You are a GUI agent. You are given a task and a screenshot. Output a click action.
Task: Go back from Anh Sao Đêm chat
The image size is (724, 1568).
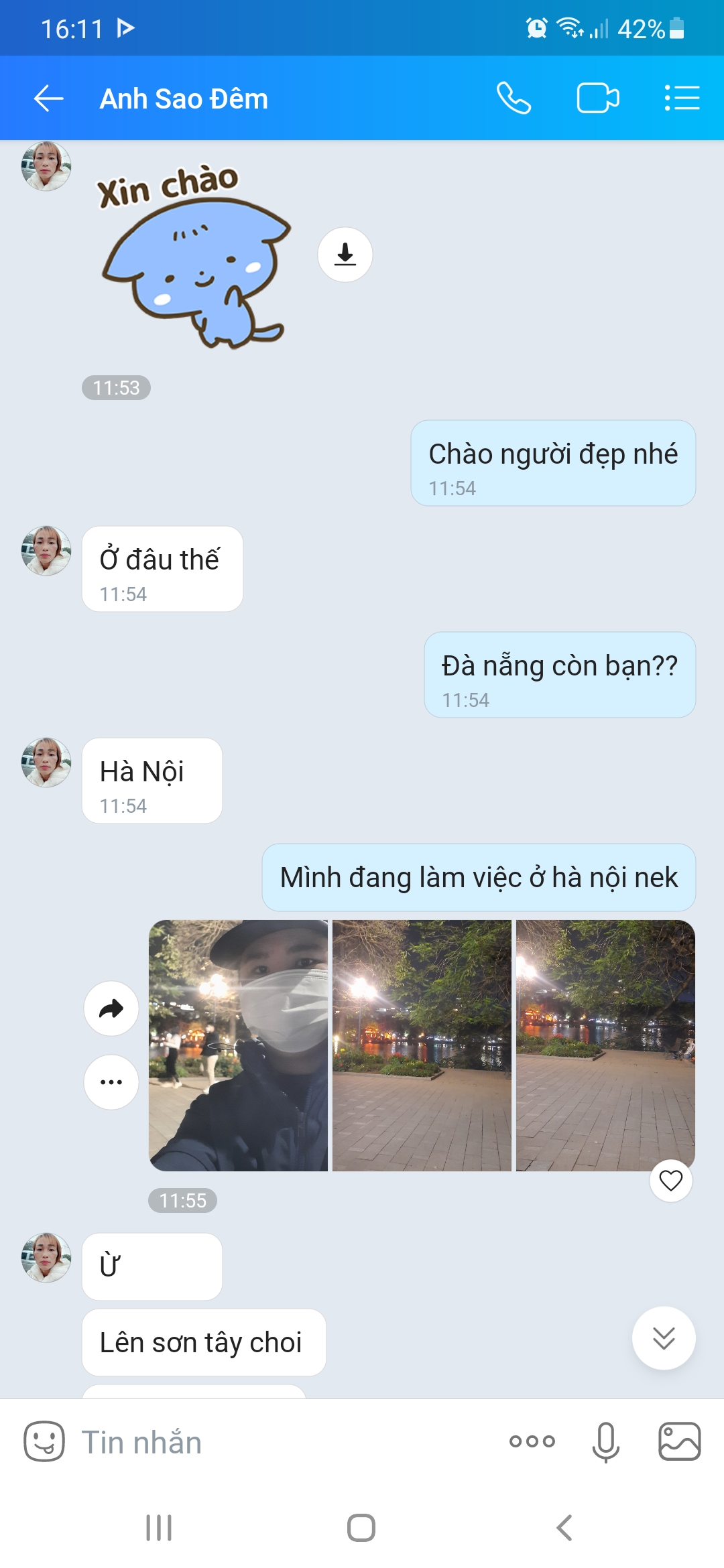pos(49,99)
